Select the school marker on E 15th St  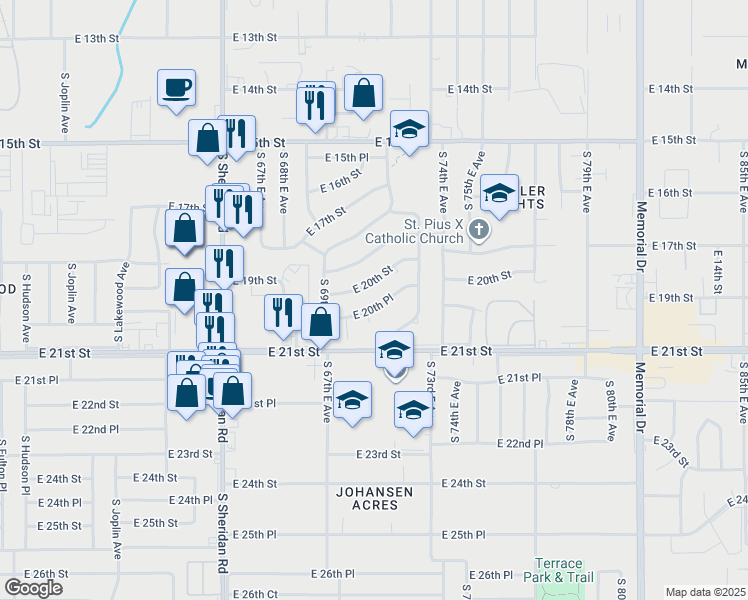coord(409,130)
